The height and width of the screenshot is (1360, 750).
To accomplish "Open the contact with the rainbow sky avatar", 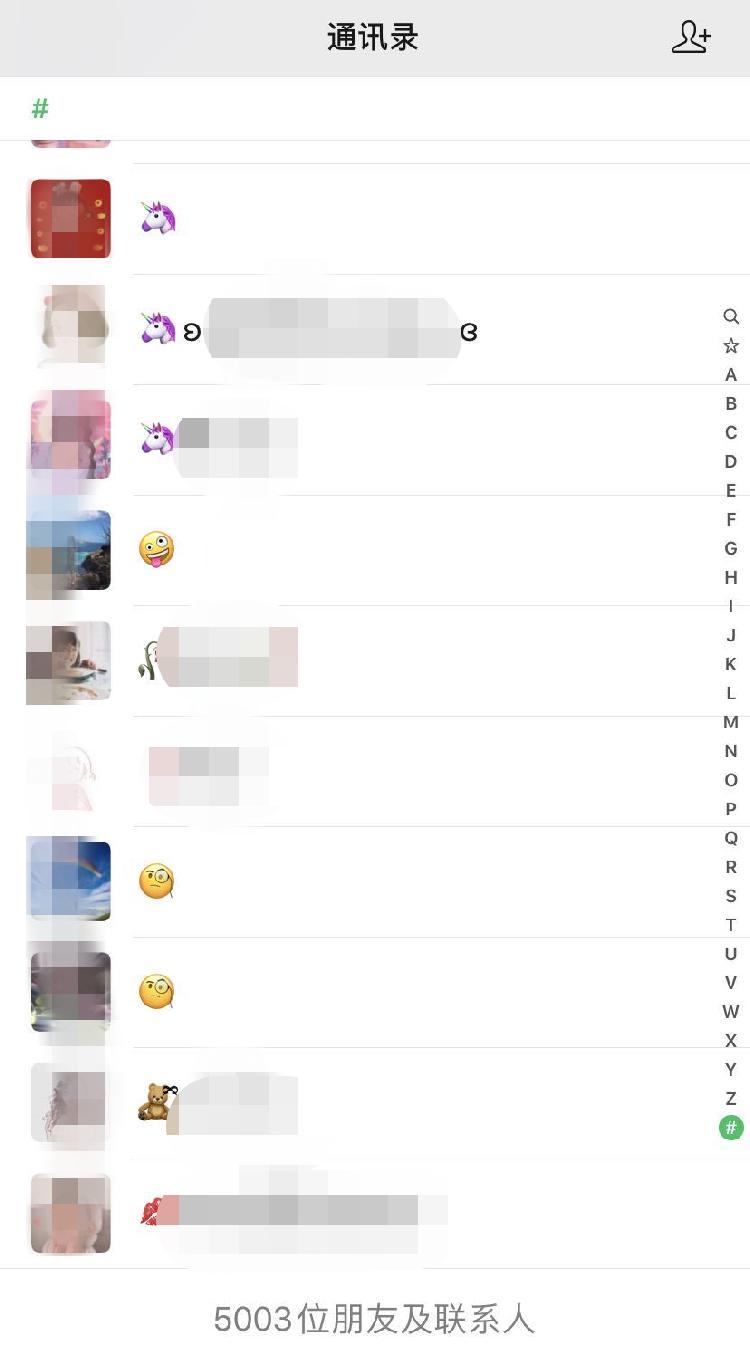I will (375, 881).
